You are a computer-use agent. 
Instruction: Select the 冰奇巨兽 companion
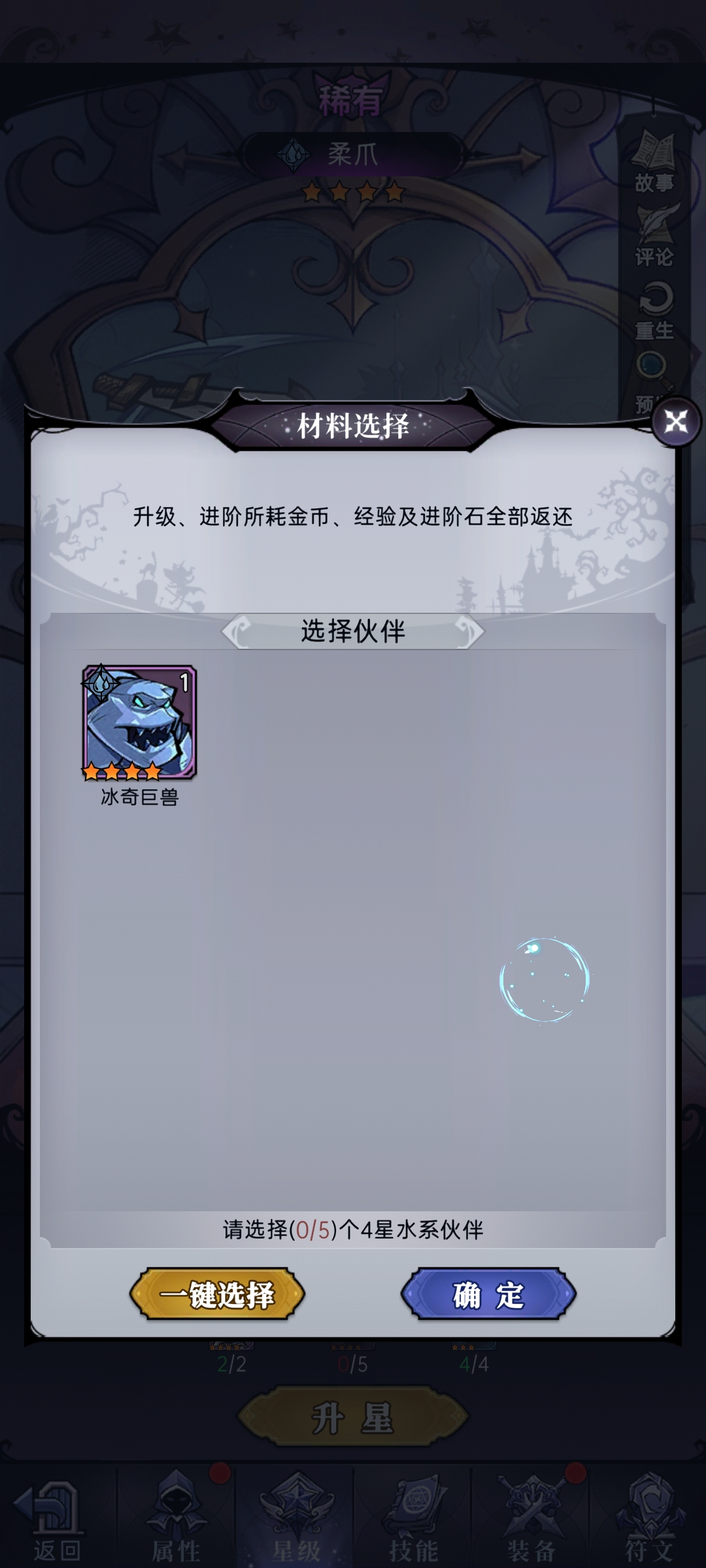pos(139,723)
